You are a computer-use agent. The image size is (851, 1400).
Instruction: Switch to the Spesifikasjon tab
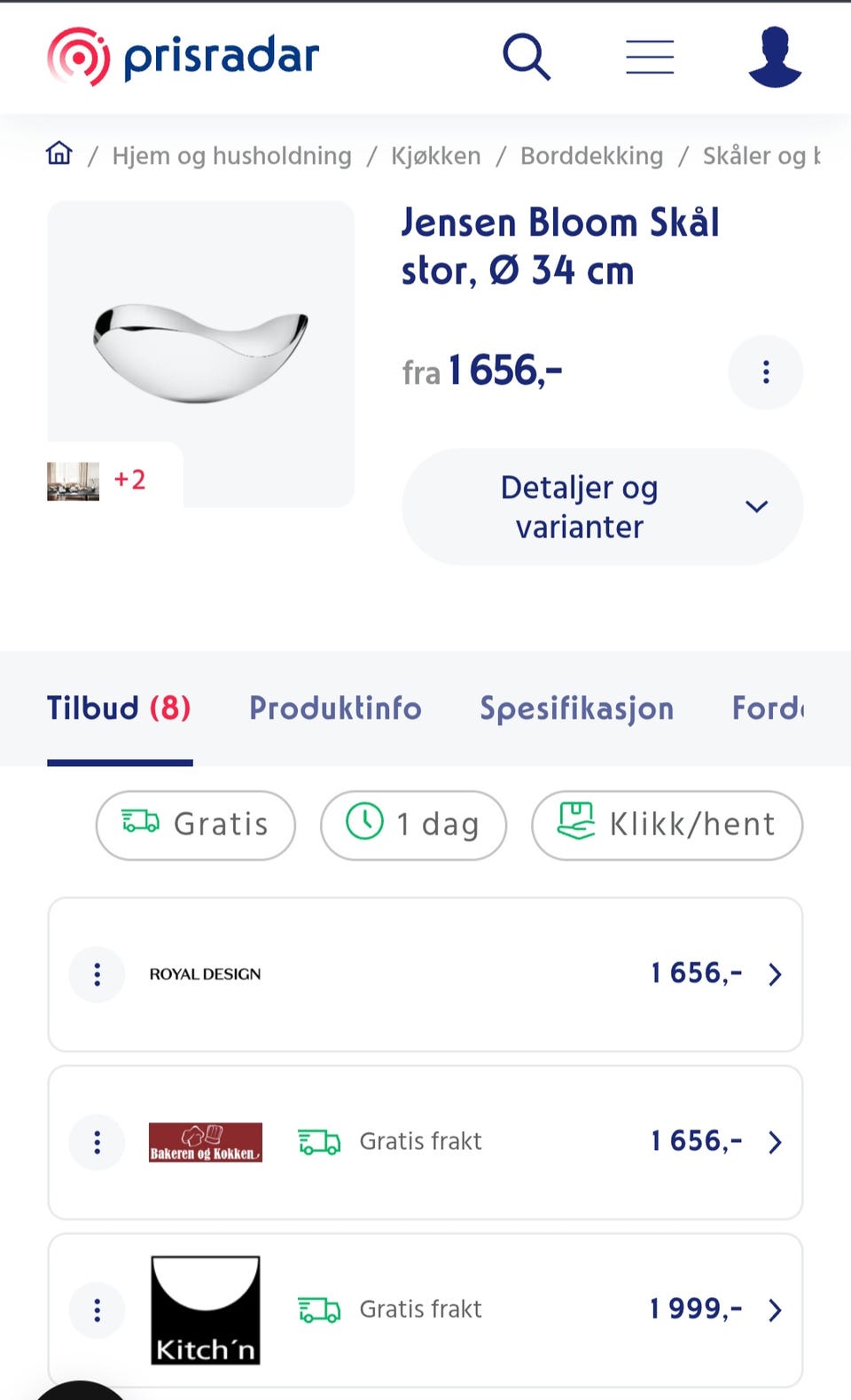point(577,708)
